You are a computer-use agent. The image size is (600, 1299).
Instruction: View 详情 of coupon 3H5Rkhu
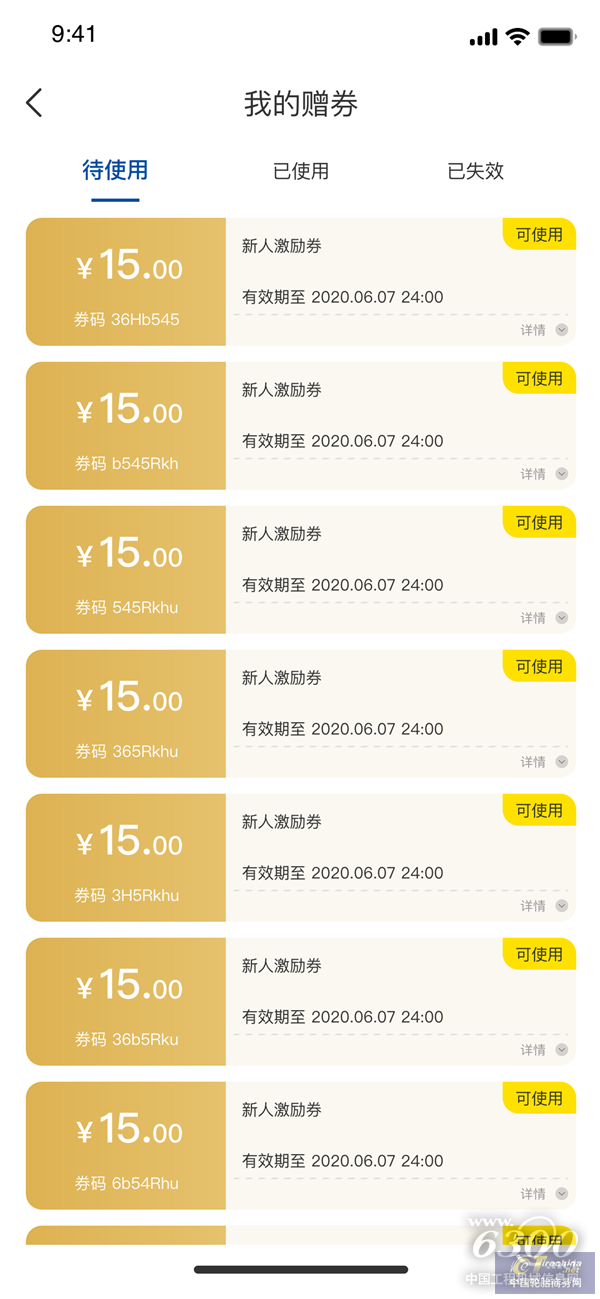pyautogui.click(x=544, y=906)
